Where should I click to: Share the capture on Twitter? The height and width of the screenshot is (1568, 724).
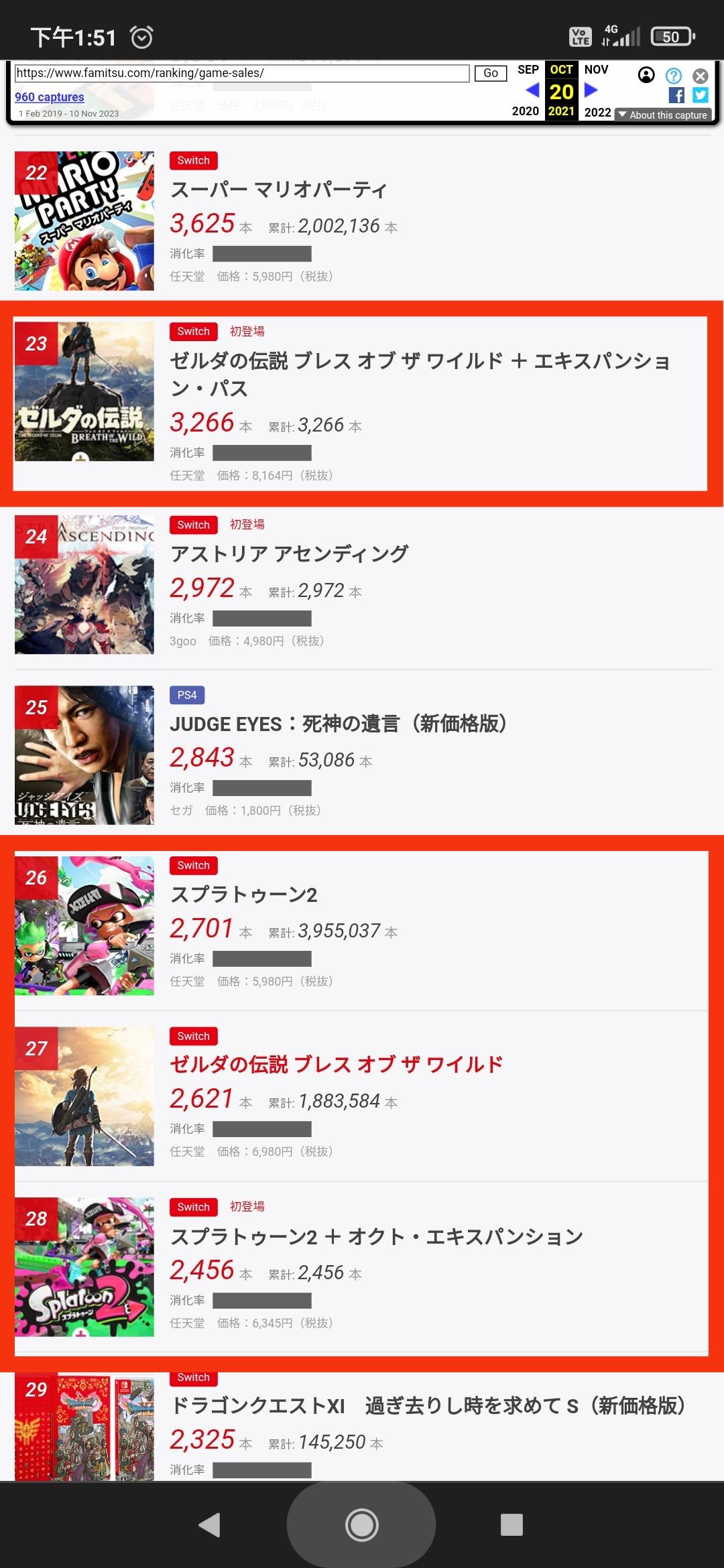click(700, 95)
